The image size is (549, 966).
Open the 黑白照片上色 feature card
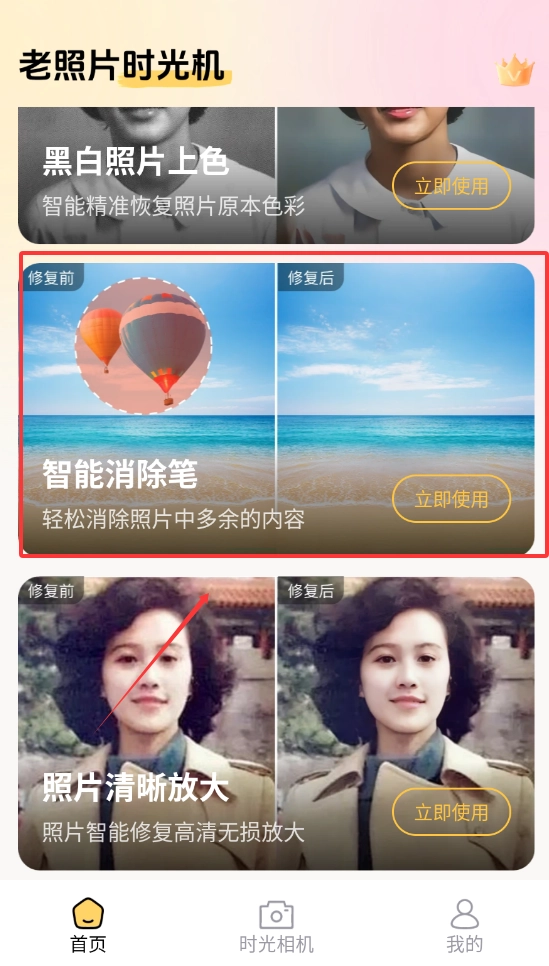276,176
